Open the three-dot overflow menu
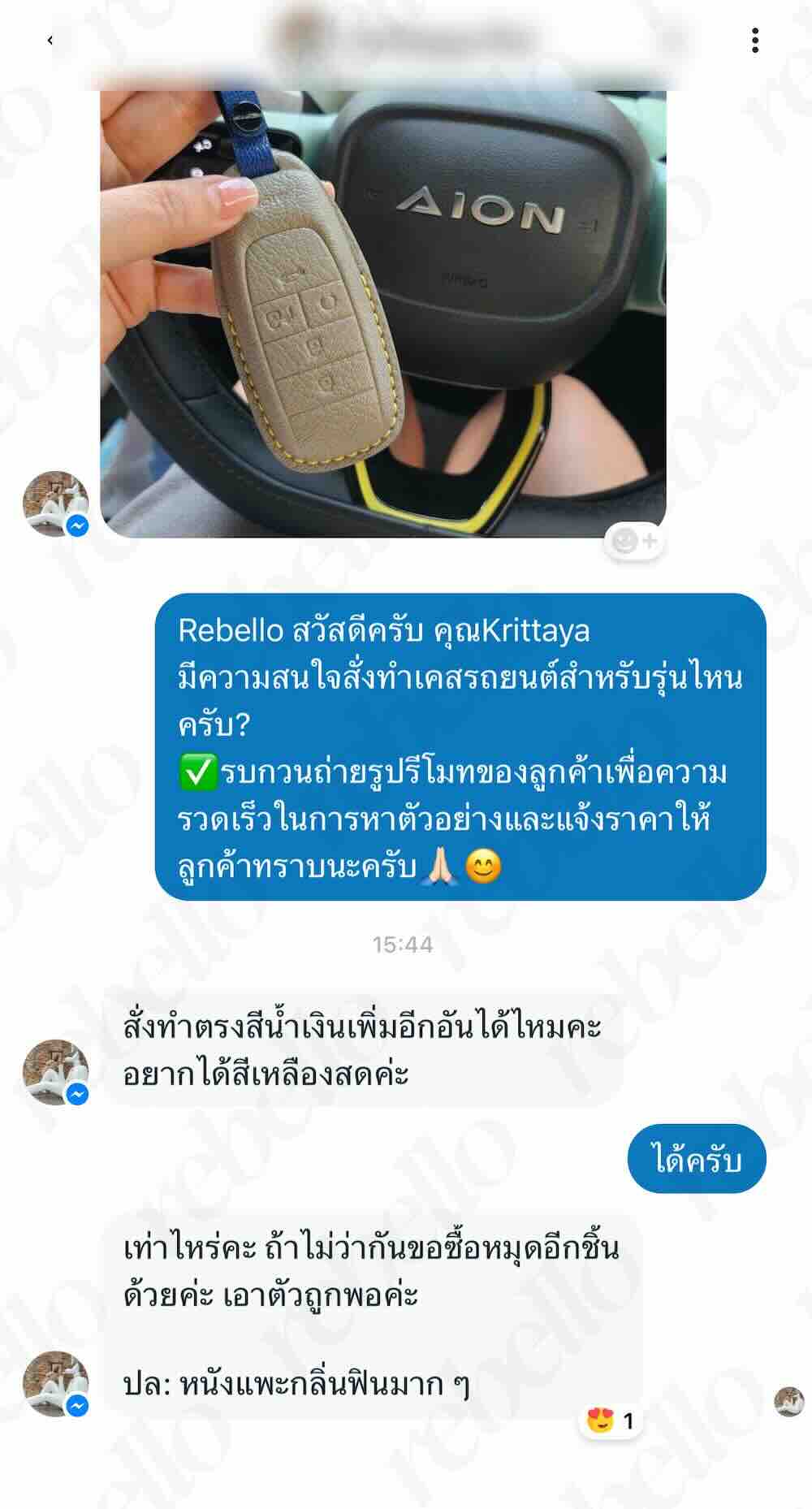 (x=755, y=40)
